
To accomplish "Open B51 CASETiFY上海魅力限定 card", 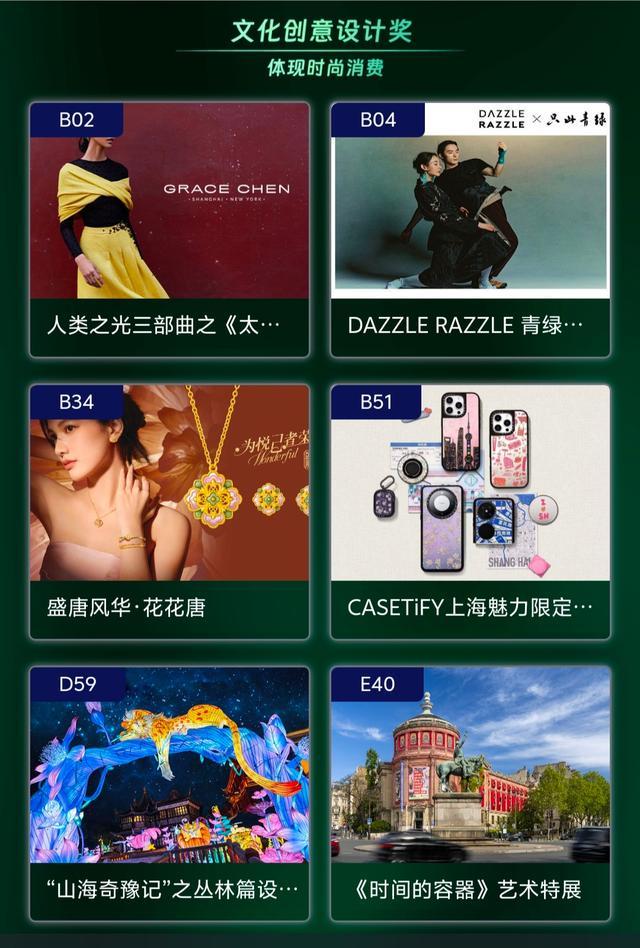I will [x=470, y=510].
